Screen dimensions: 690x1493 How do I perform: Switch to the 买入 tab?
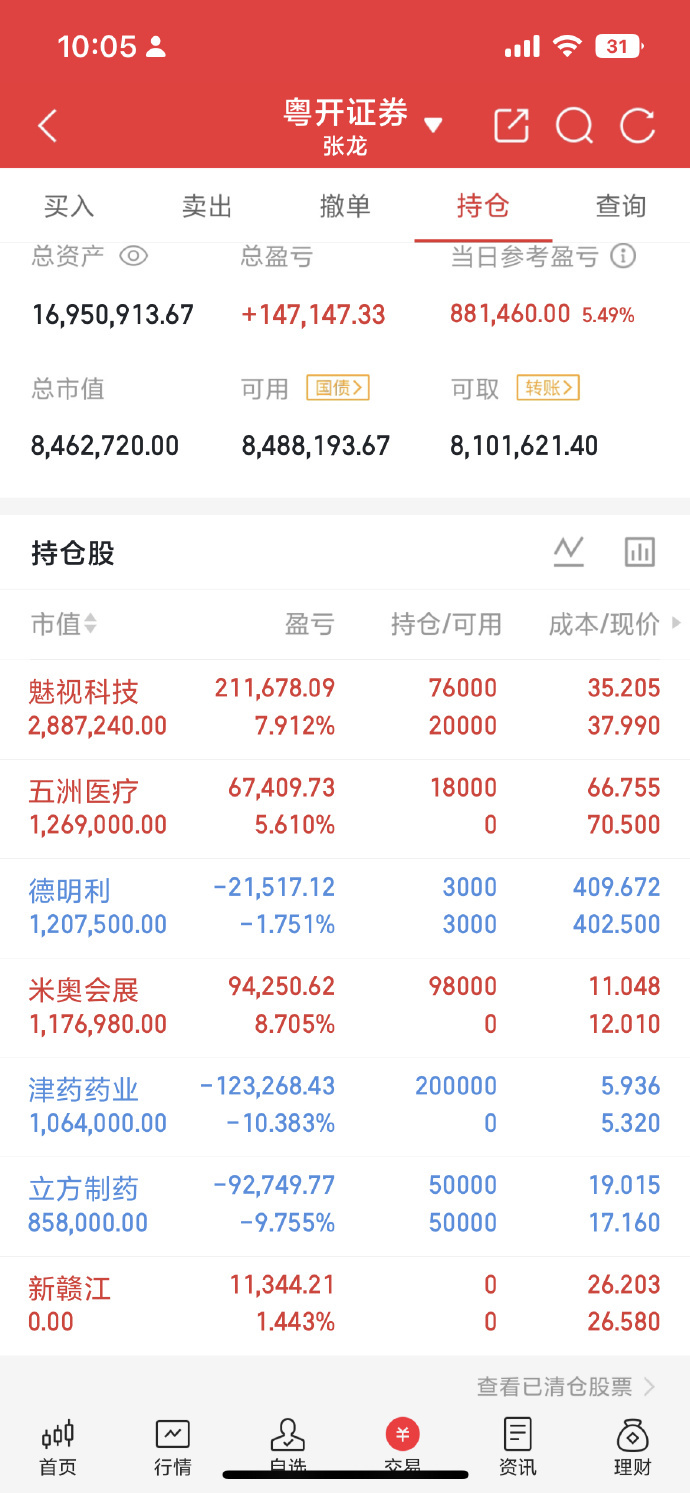(x=69, y=206)
